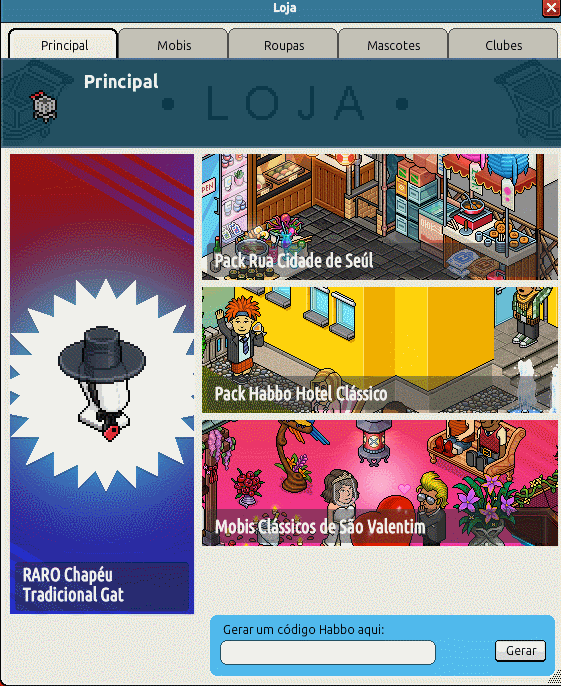Viewport: 561px width, 686px height.
Task: Go to the Mascotes tab
Action: 393,44
